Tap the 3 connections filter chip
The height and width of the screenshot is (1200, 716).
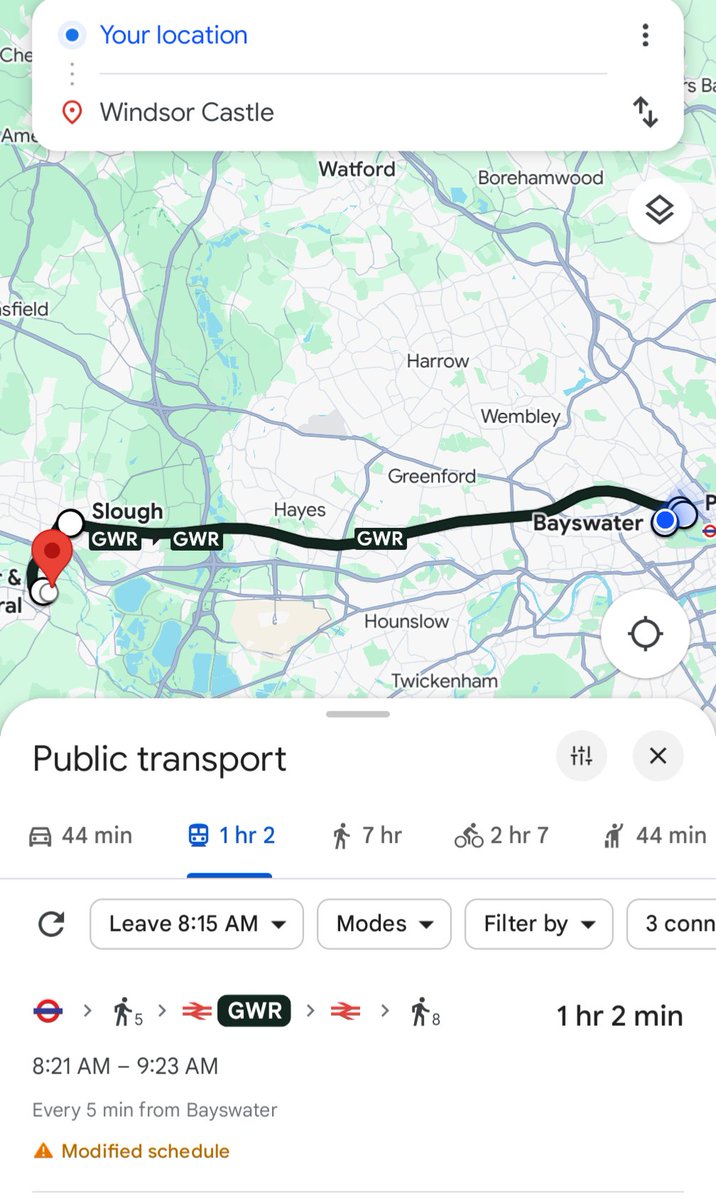point(675,924)
